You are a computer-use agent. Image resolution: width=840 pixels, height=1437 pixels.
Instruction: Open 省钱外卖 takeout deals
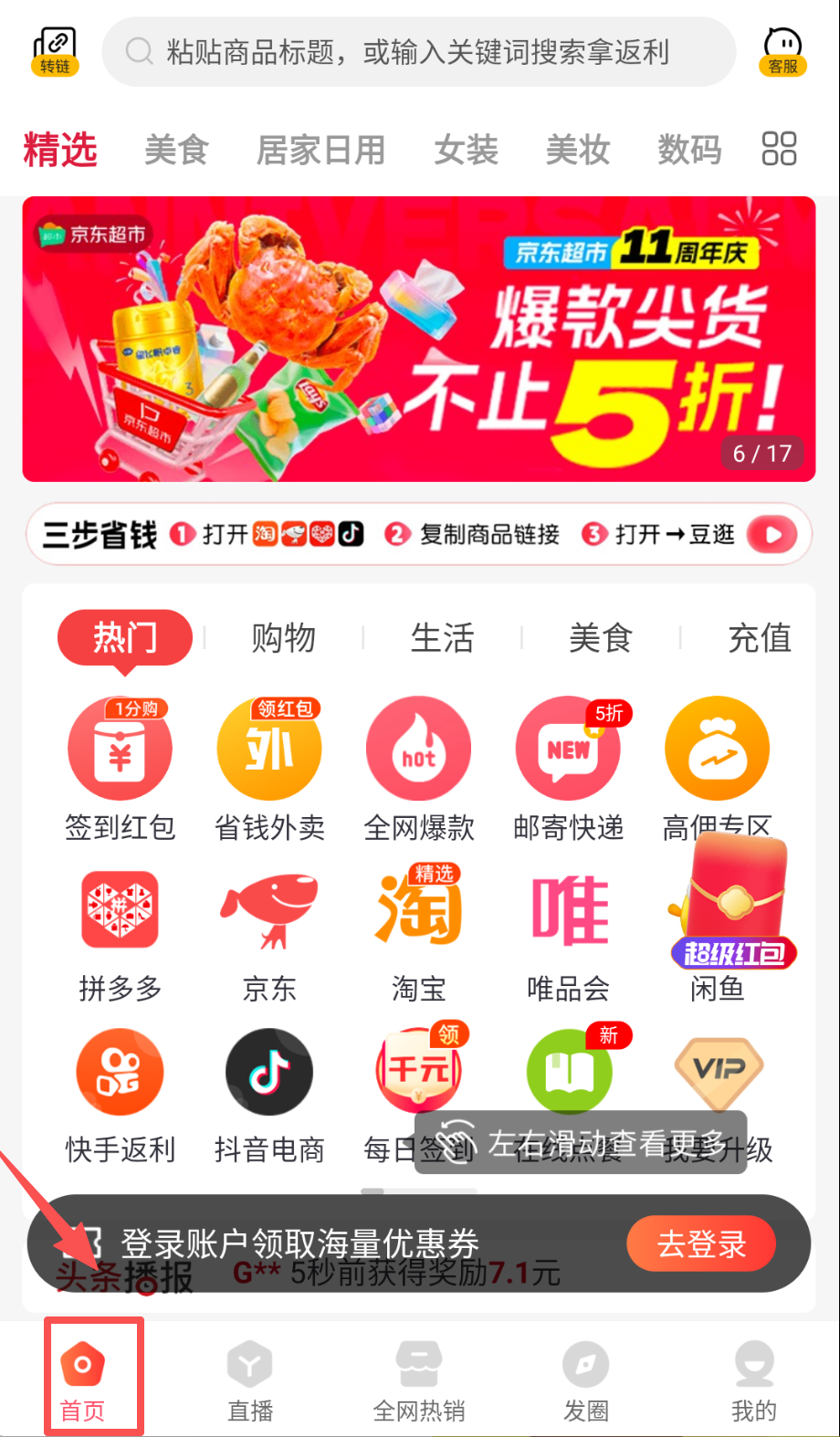click(269, 769)
